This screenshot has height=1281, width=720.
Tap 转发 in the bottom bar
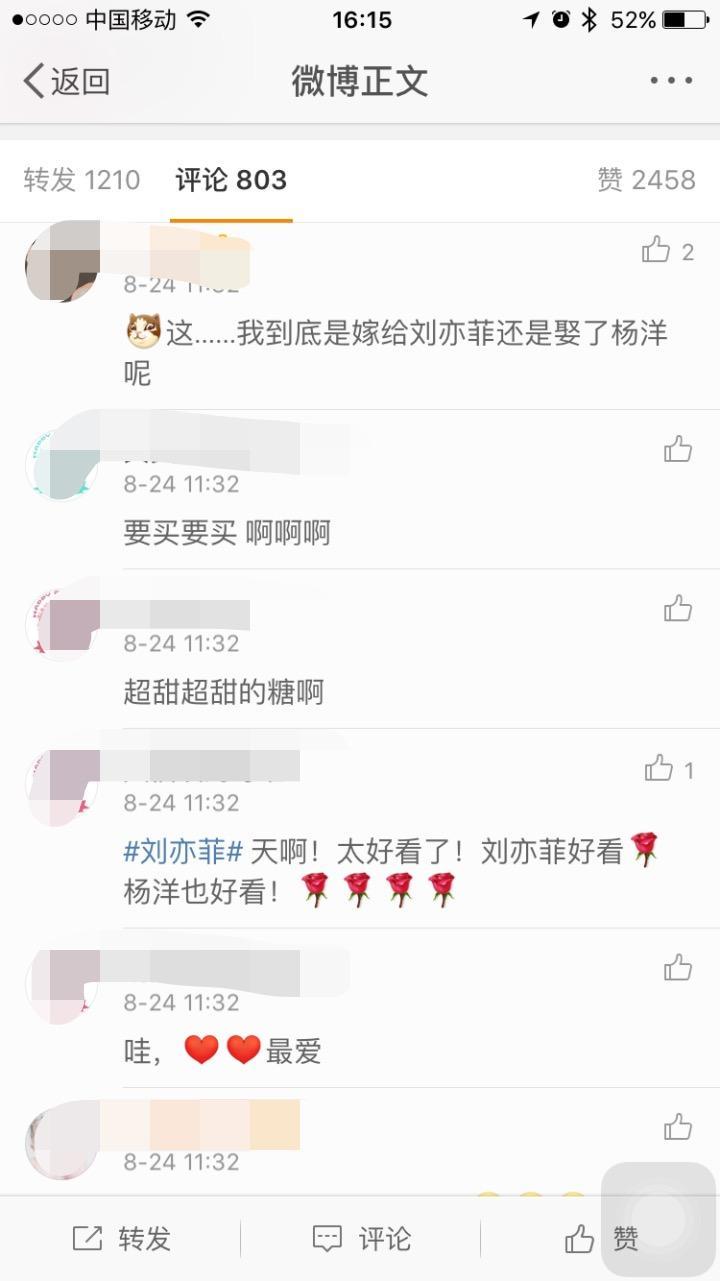122,1239
